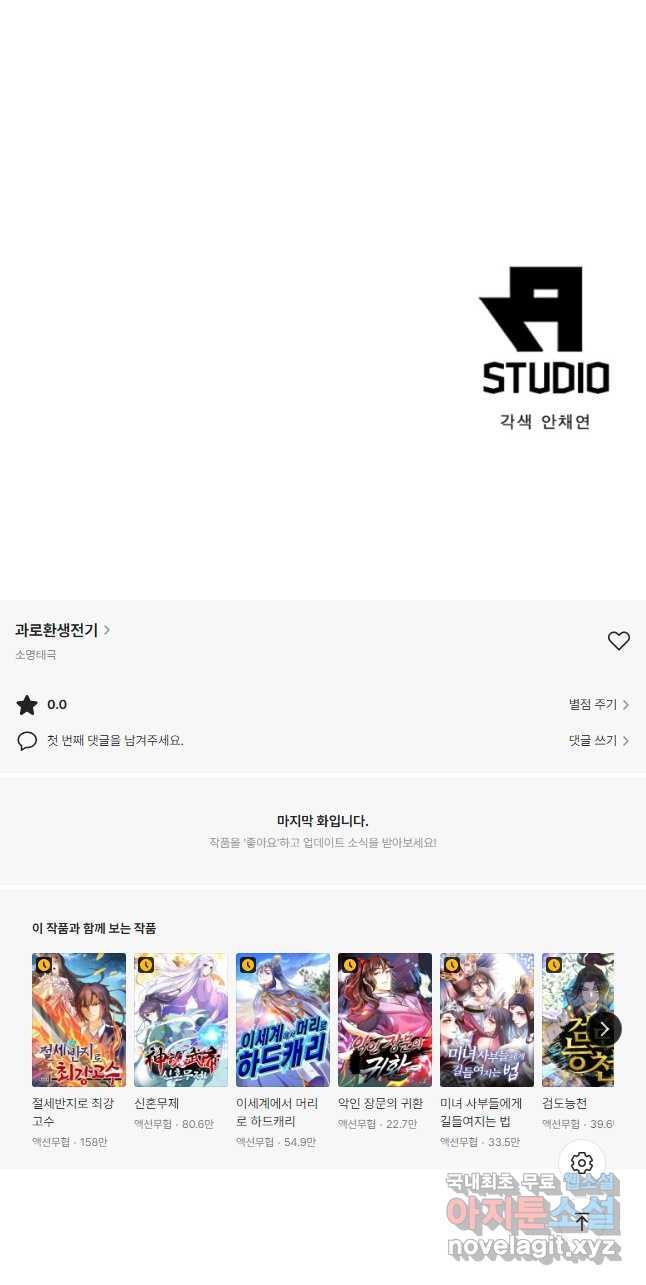Open the 절세반지로 최강고수 webtoon card
Screen dimensions: 646x1285
pos(79,1020)
